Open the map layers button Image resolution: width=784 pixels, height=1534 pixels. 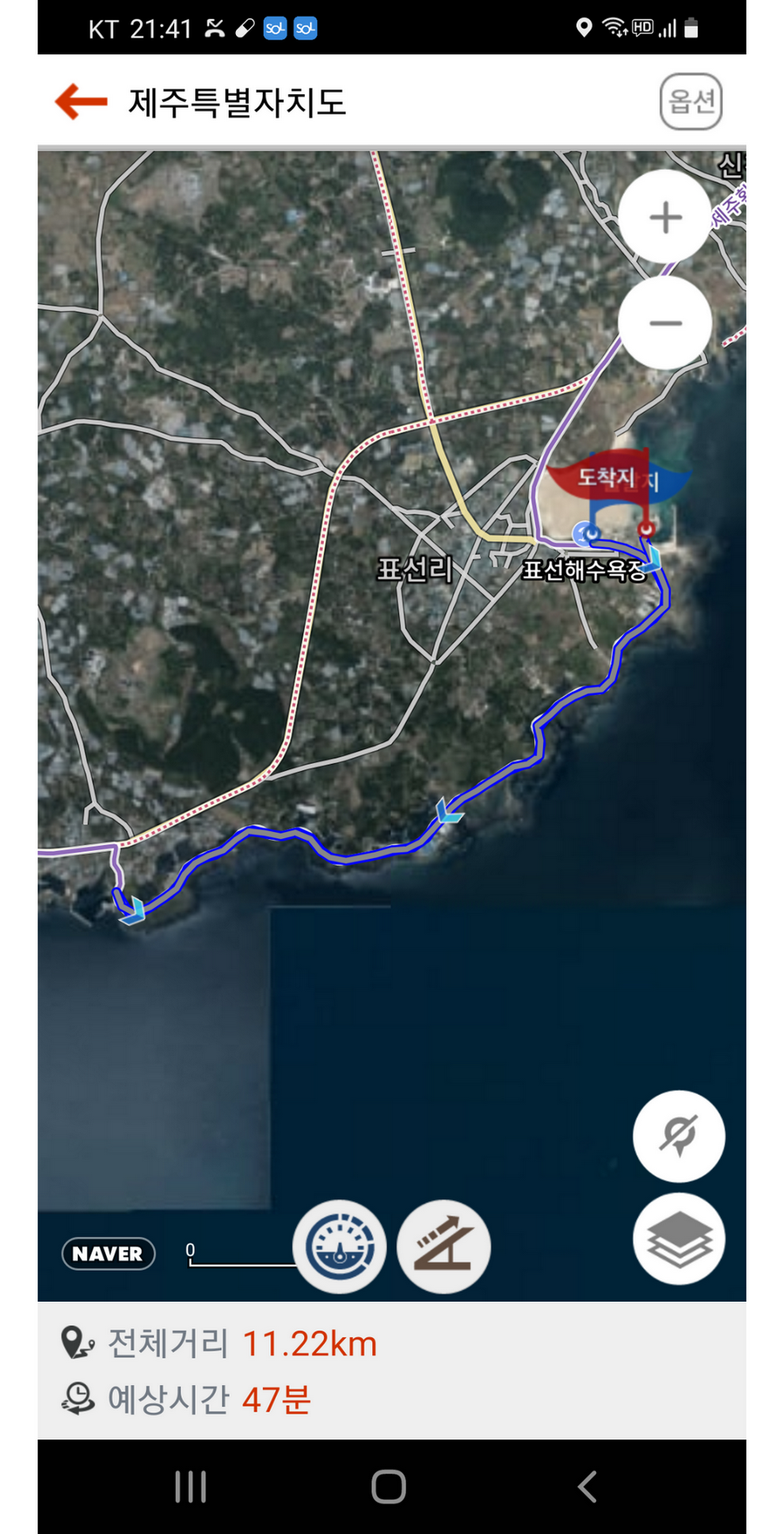pos(679,1238)
